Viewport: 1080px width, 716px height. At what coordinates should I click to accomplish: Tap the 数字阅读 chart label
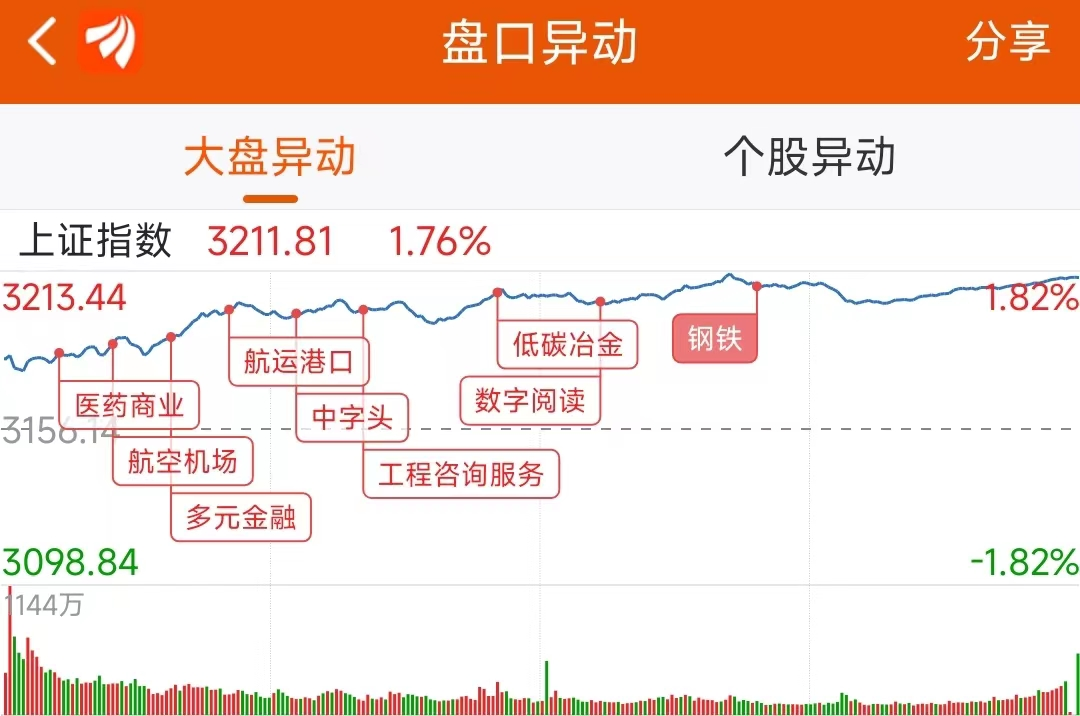pyautogui.click(x=530, y=401)
